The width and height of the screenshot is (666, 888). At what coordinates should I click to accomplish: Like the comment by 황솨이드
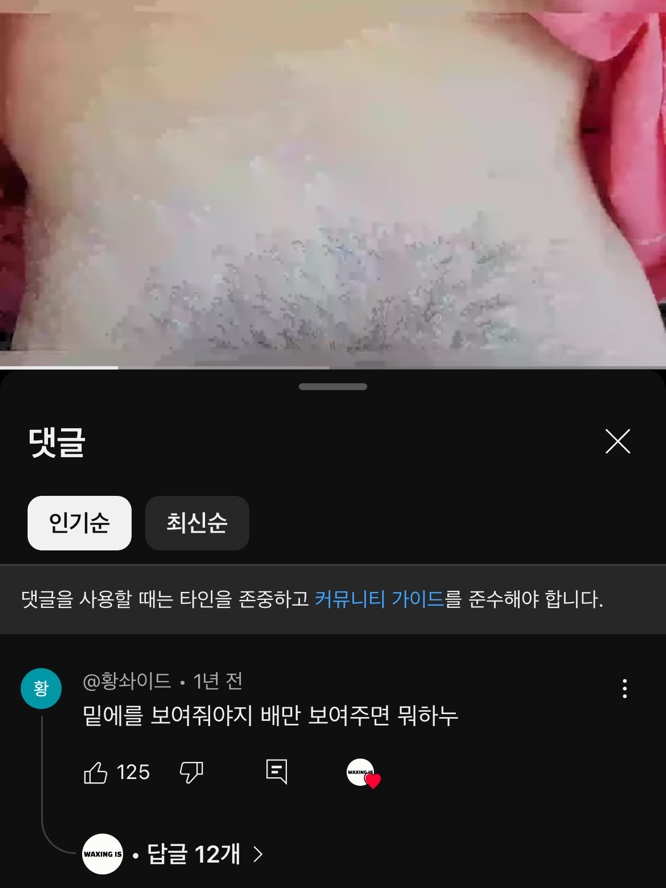tap(96, 772)
